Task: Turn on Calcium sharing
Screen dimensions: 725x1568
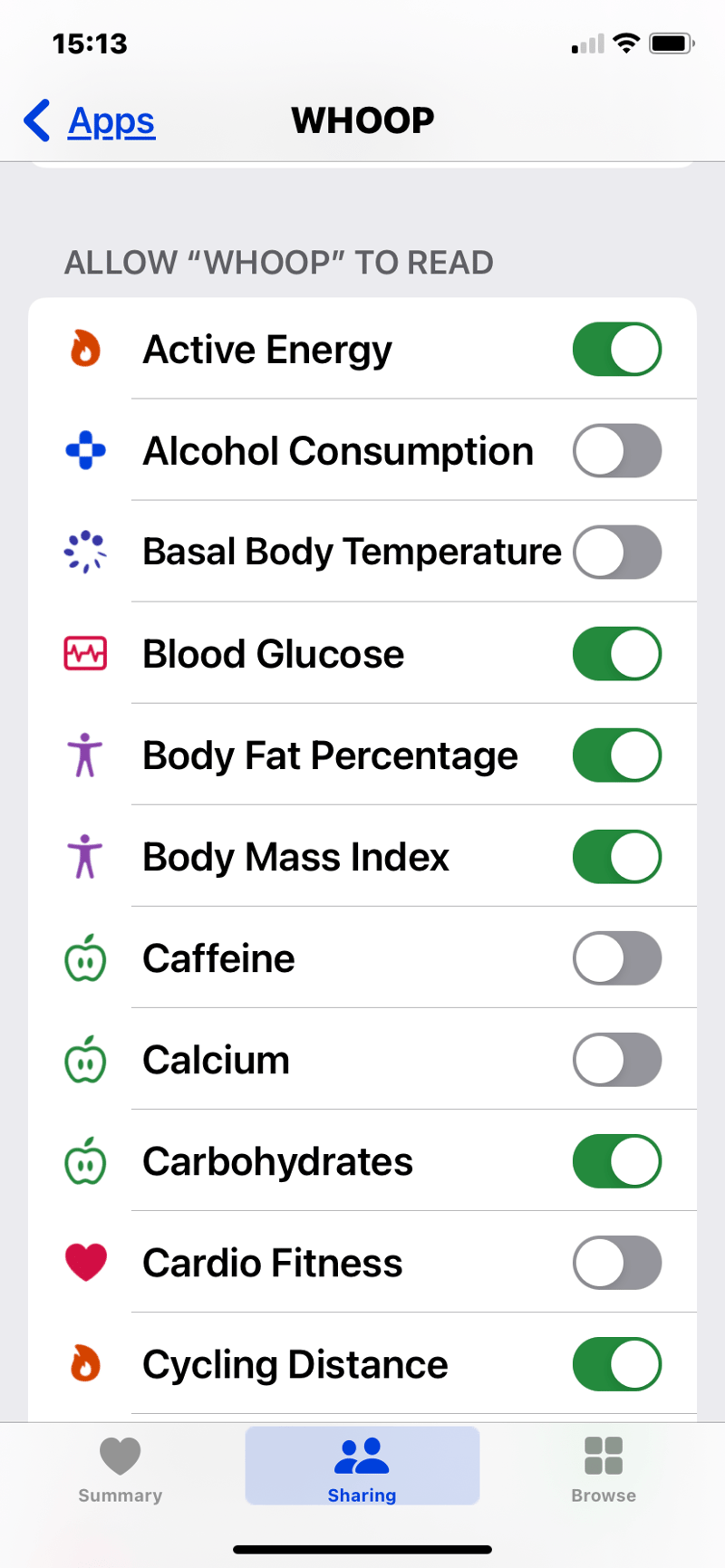Action: 616,1059
